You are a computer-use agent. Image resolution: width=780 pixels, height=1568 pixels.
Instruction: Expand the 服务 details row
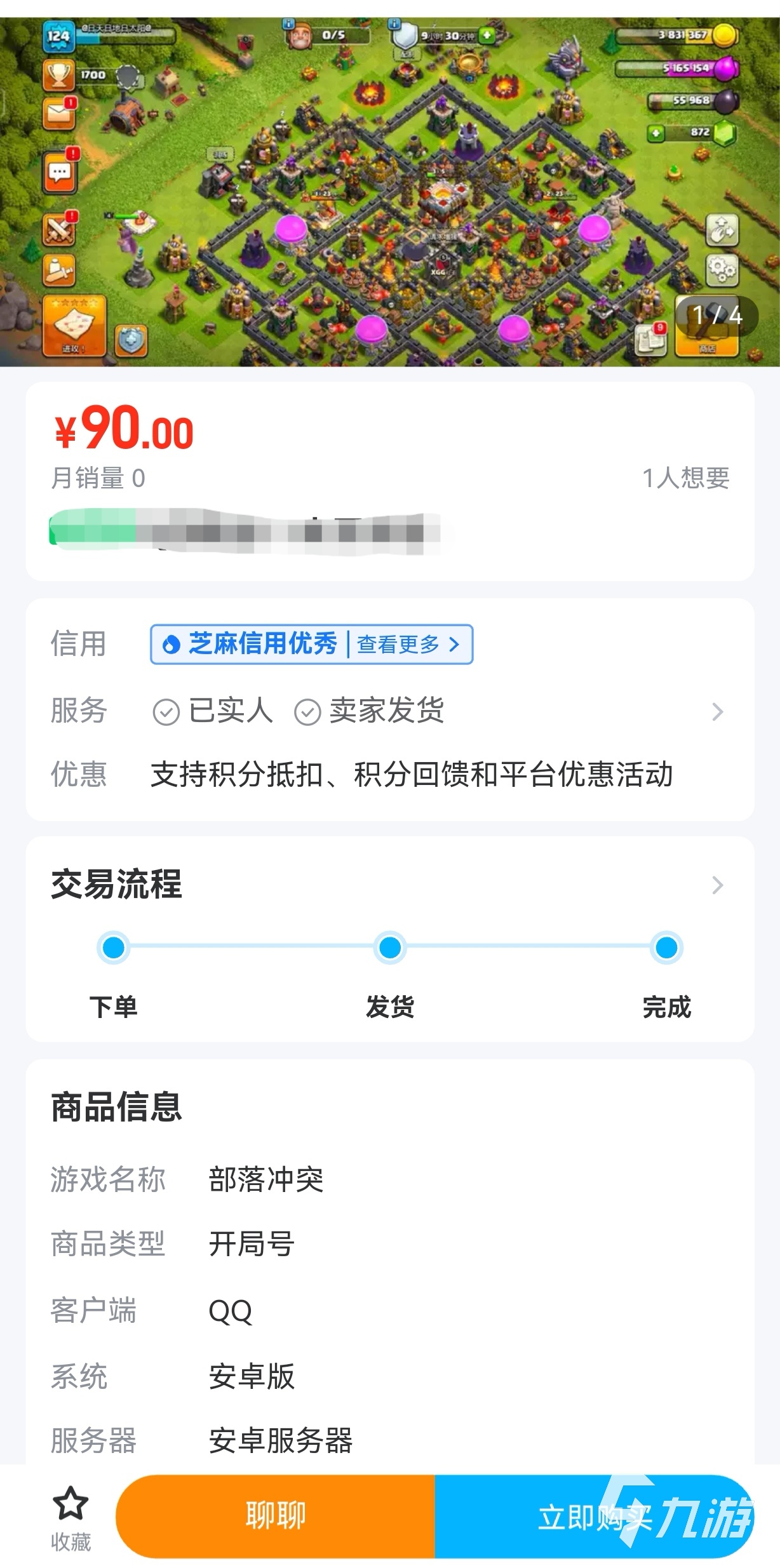[x=717, y=711]
